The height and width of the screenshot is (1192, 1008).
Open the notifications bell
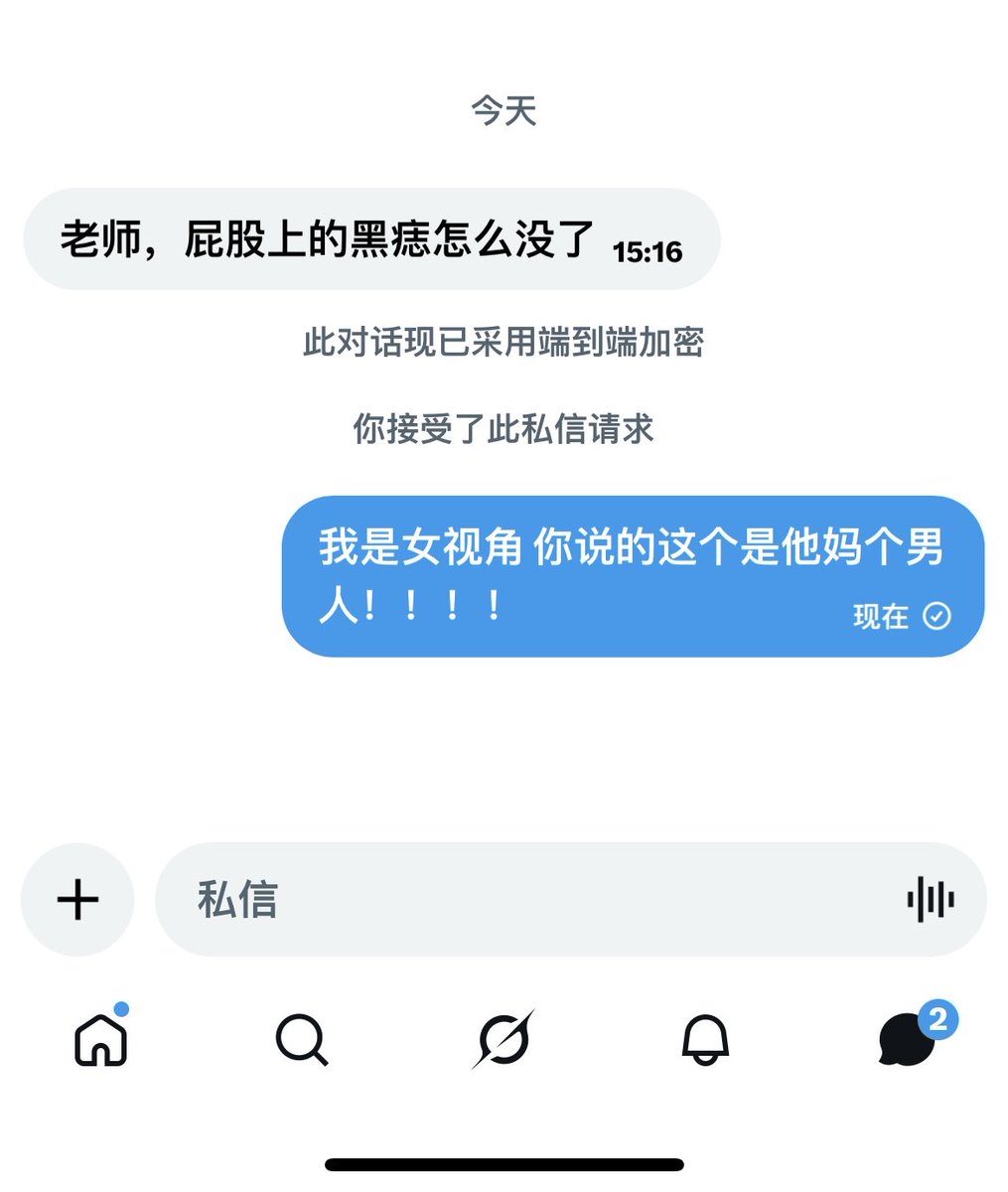[705, 1040]
